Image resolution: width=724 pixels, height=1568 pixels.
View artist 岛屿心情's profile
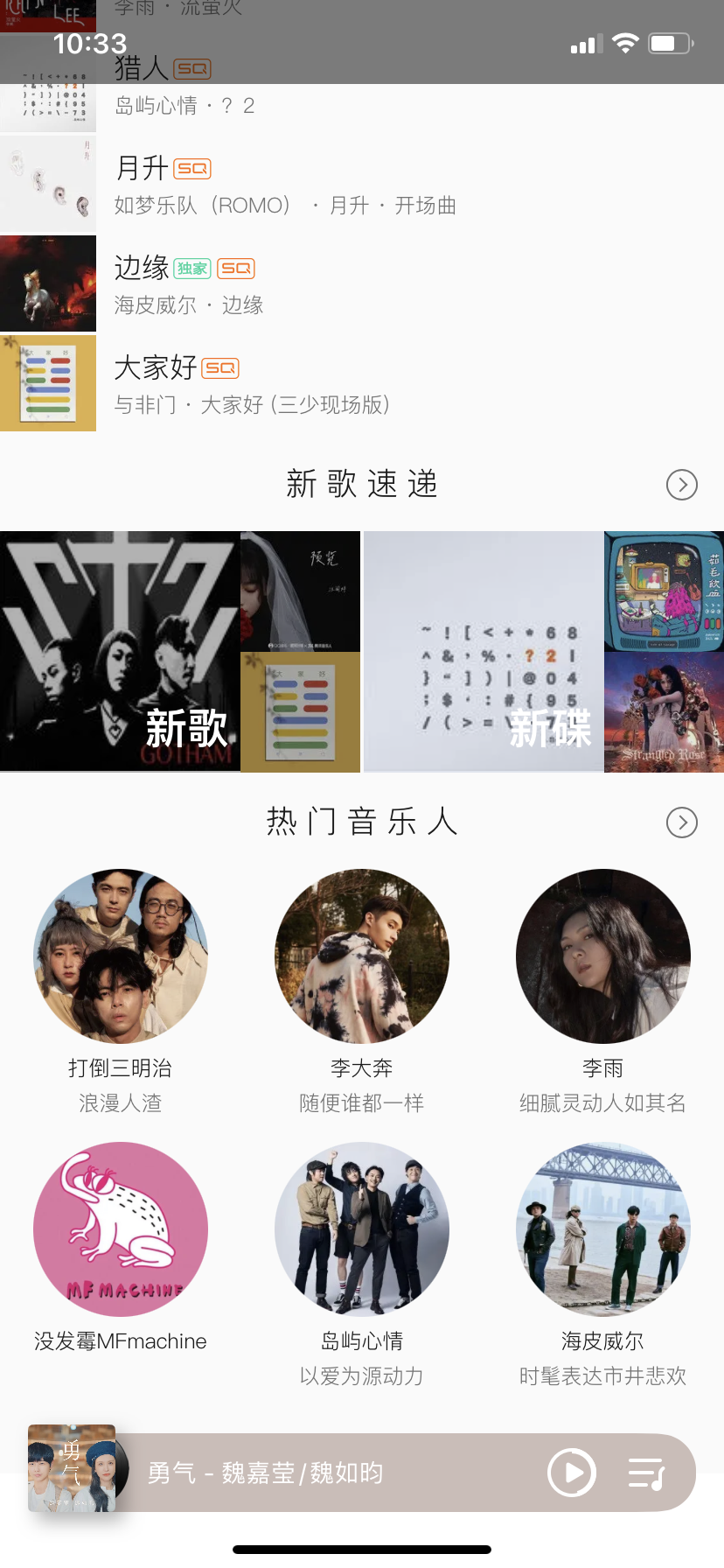pos(362,1229)
